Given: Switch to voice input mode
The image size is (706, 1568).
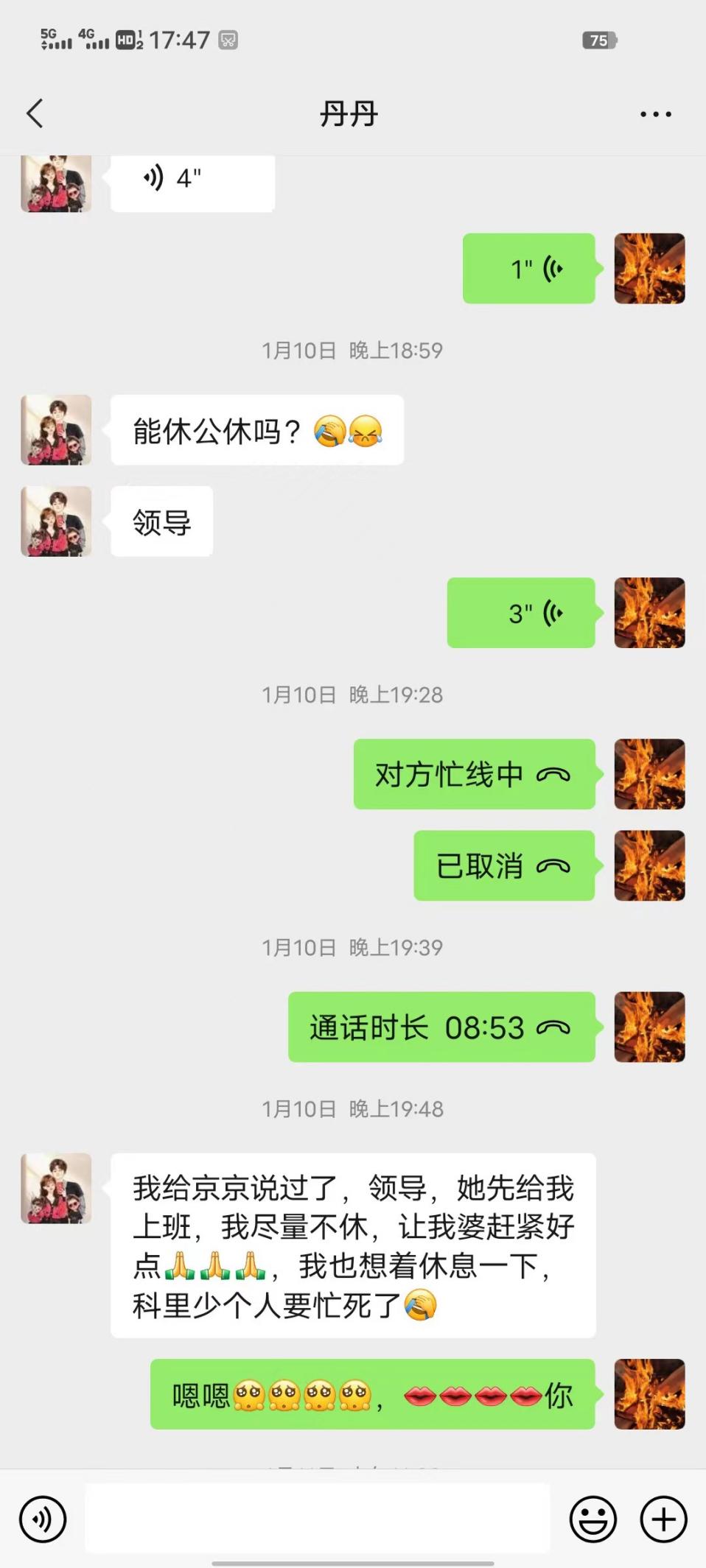Looking at the screenshot, I should (x=43, y=1519).
